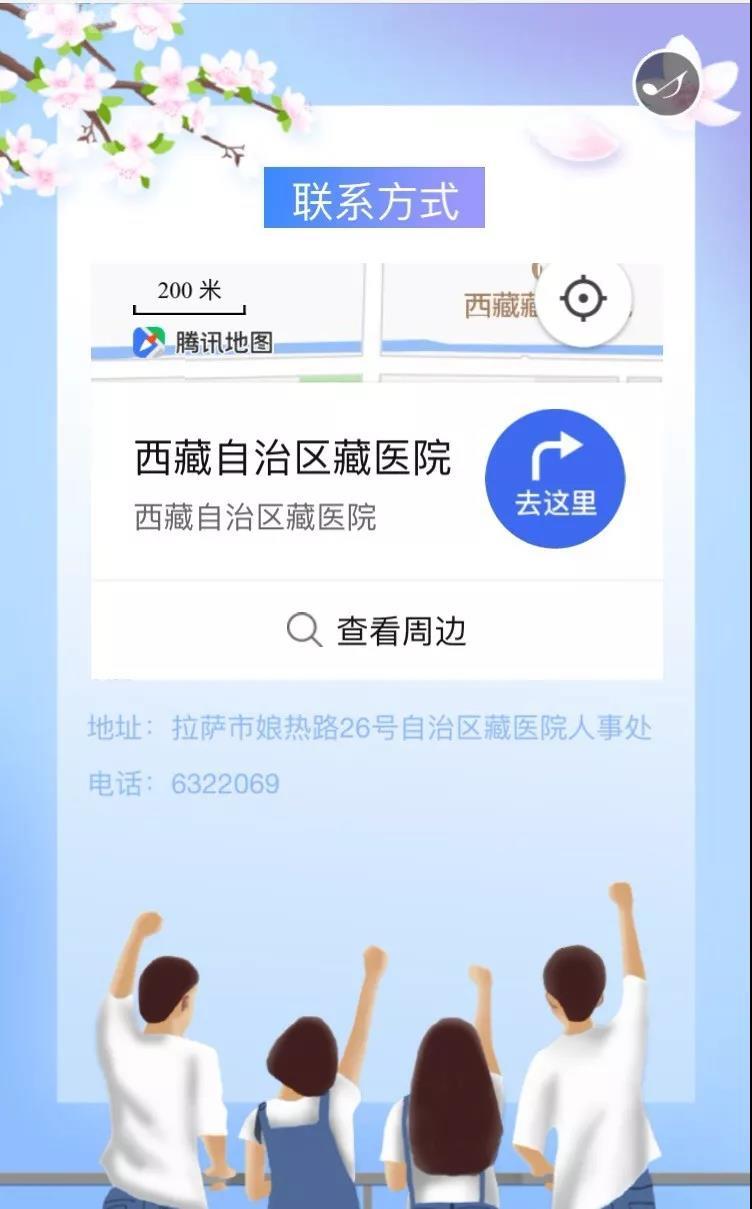Viewport: 752px width, 1209px height.
Task: Toggle the background music icon
Action: click(667, 81)
